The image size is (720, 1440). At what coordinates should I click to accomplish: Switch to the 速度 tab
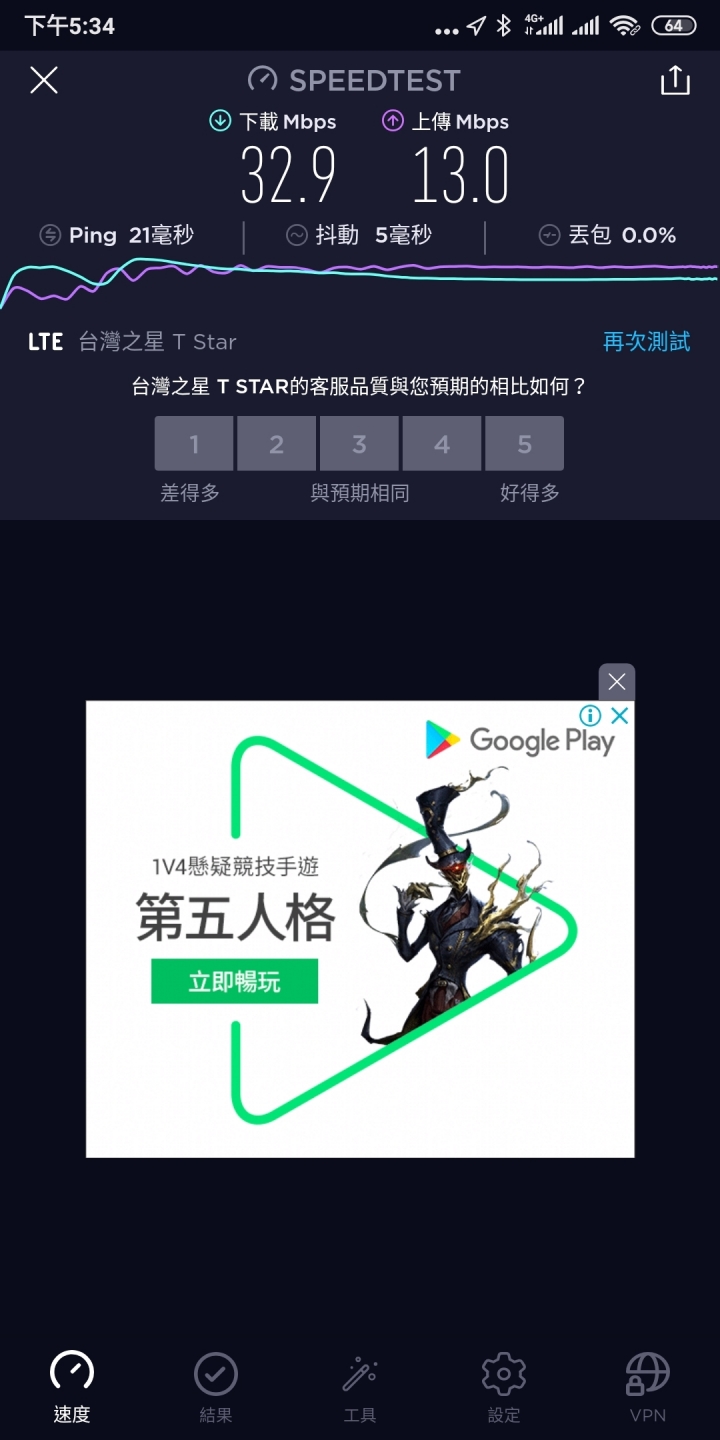(x=72, y=1386)
